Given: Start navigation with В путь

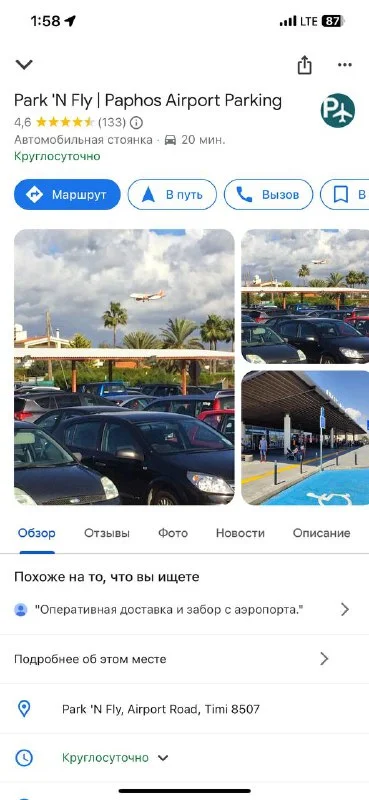Looking at the screenshot, I should tap(172, 194).
